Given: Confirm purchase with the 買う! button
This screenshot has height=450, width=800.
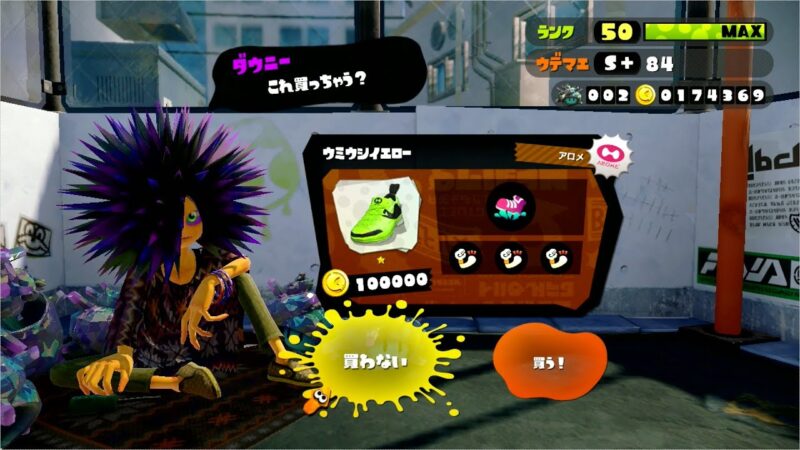Looking at the screenshot, I should click(548, 362).
